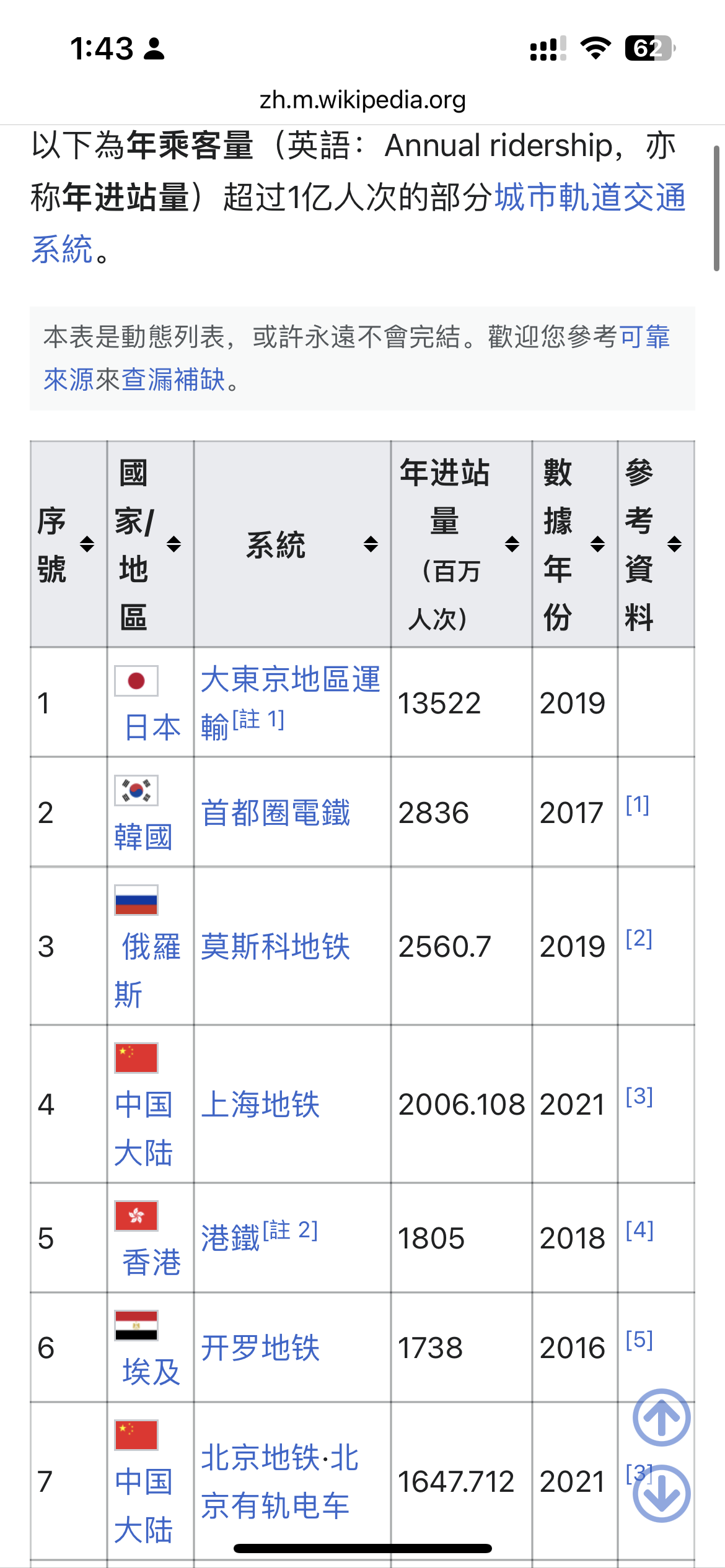View footnote 註 2 next to 港鐵
This screenshot has width=725, height=1568.
pyautogui.click(x=291, y=1230)
